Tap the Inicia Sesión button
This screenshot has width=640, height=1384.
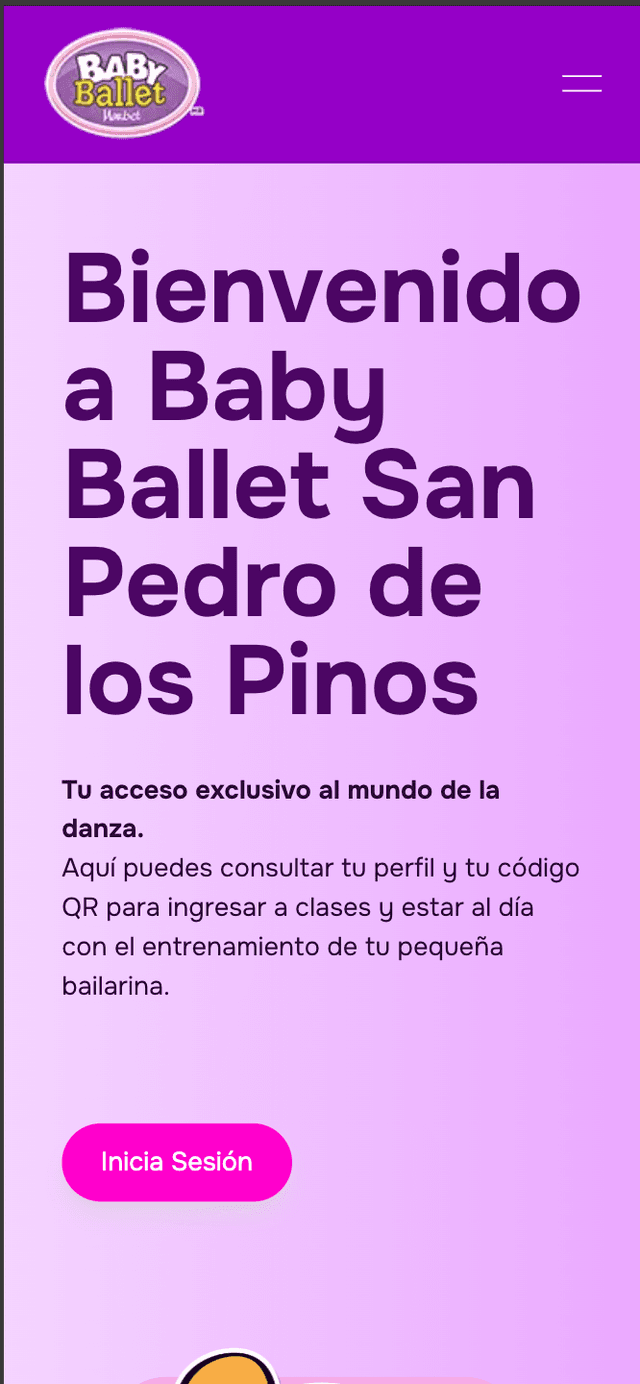tap(177, 1162)
